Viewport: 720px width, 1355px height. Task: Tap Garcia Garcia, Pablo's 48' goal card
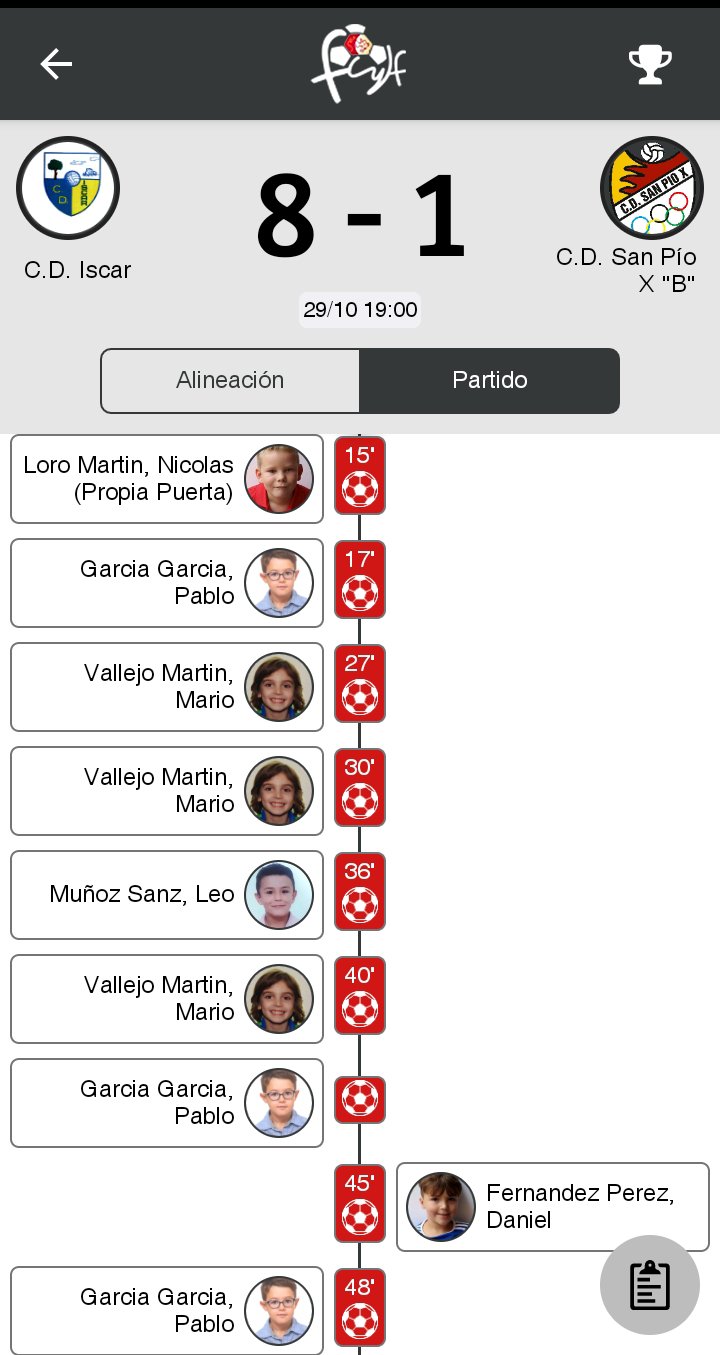[167, 1311]
